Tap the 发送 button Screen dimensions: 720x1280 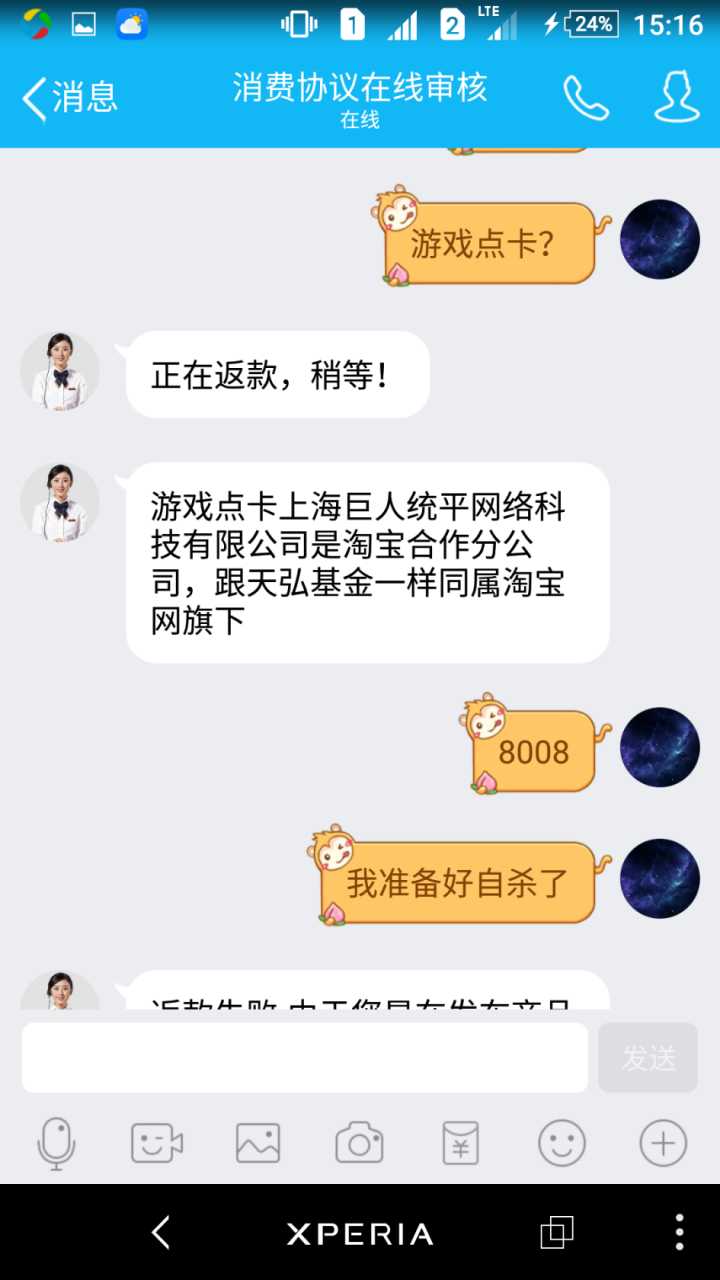647,1057
